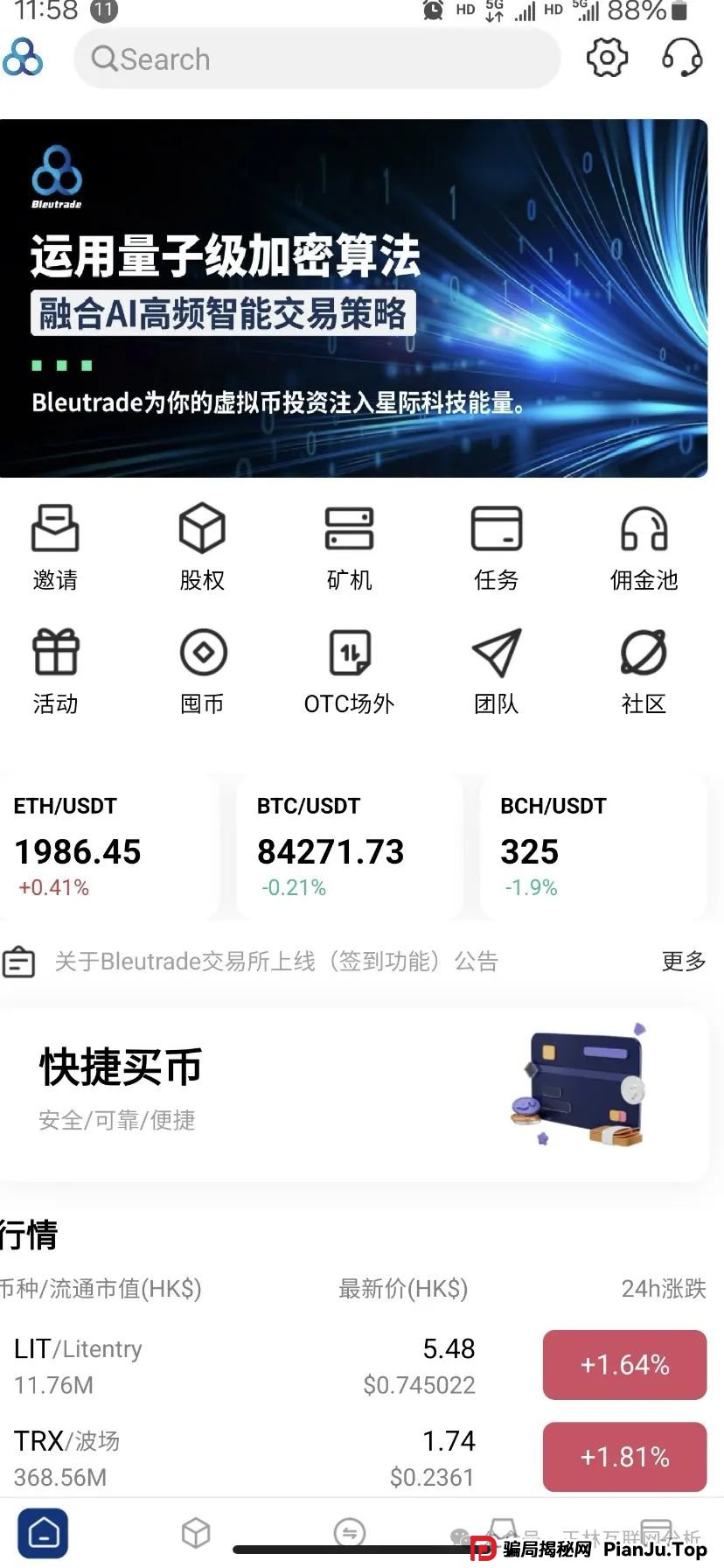Contact support via the headset icon

click(x=683, y=58)
